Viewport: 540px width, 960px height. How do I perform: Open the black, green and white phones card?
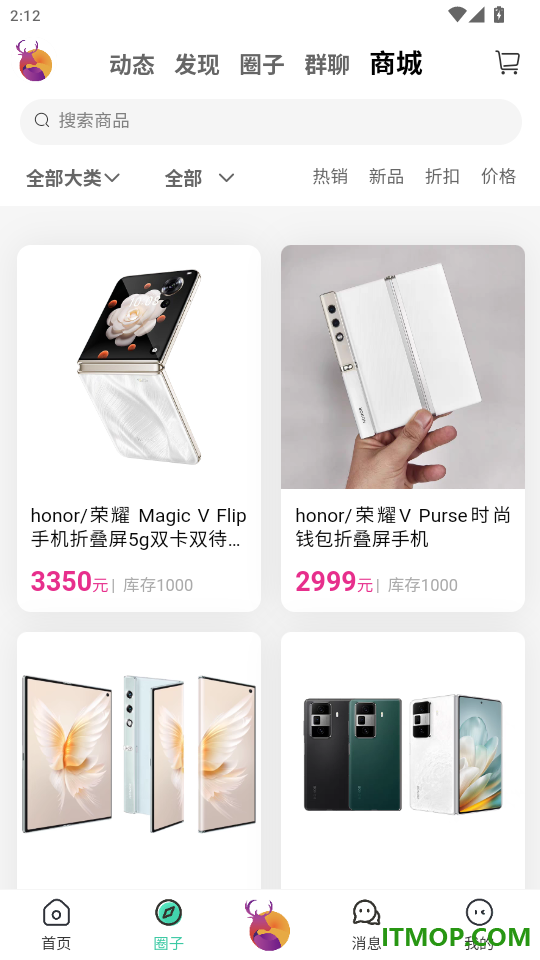403,760
